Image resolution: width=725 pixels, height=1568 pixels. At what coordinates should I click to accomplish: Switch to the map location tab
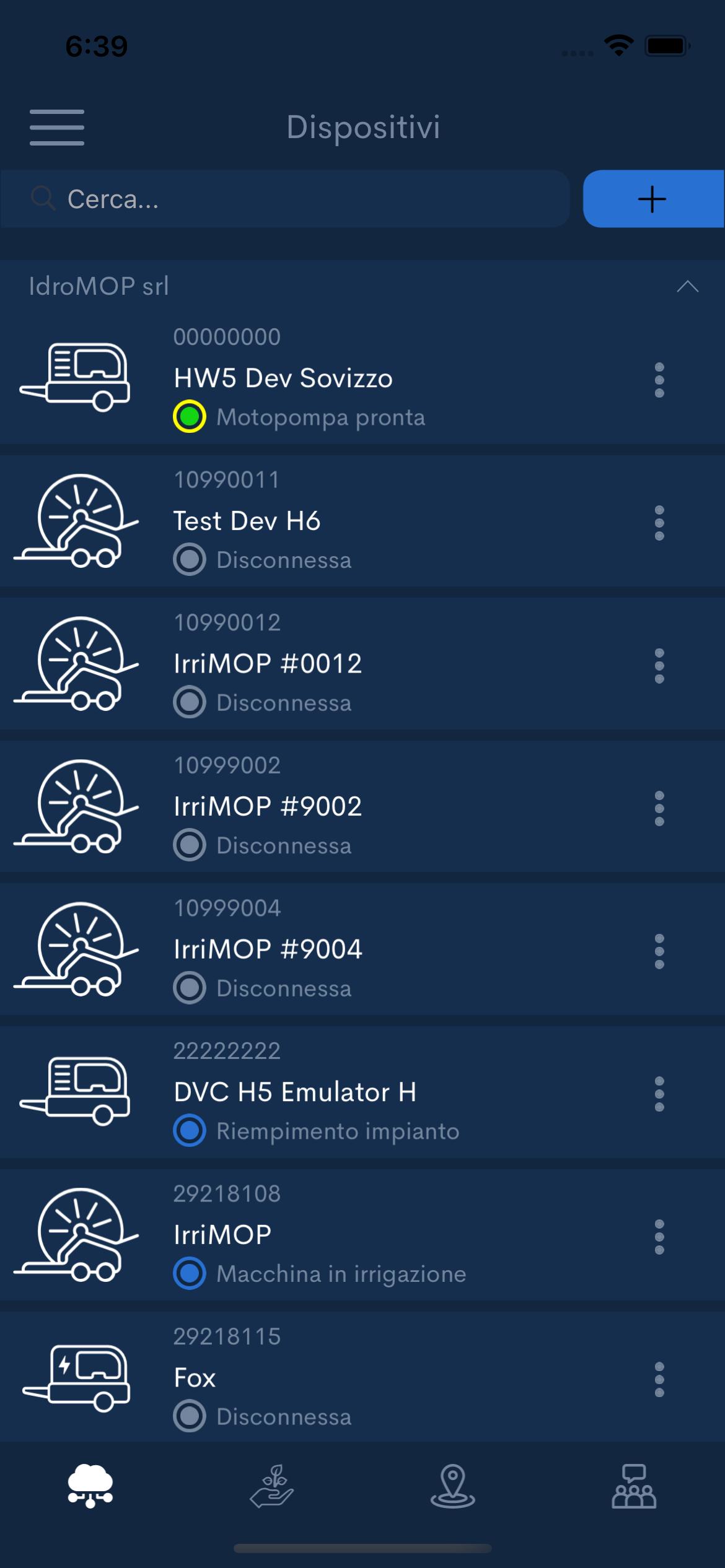[x=453, y=1486]
